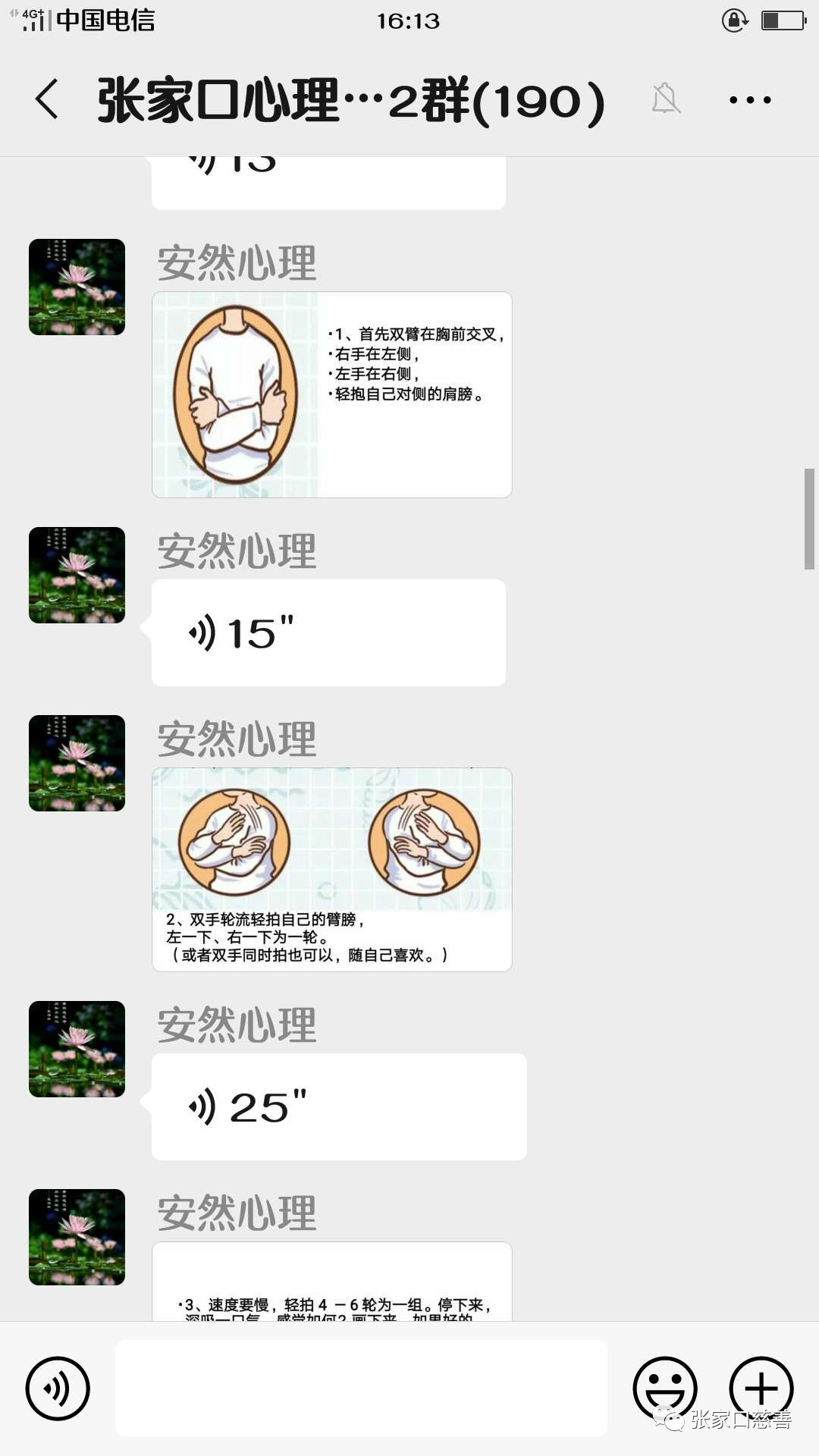
Task: Open the crossed-arms step 1 image
Action: [x=331, y=394]
